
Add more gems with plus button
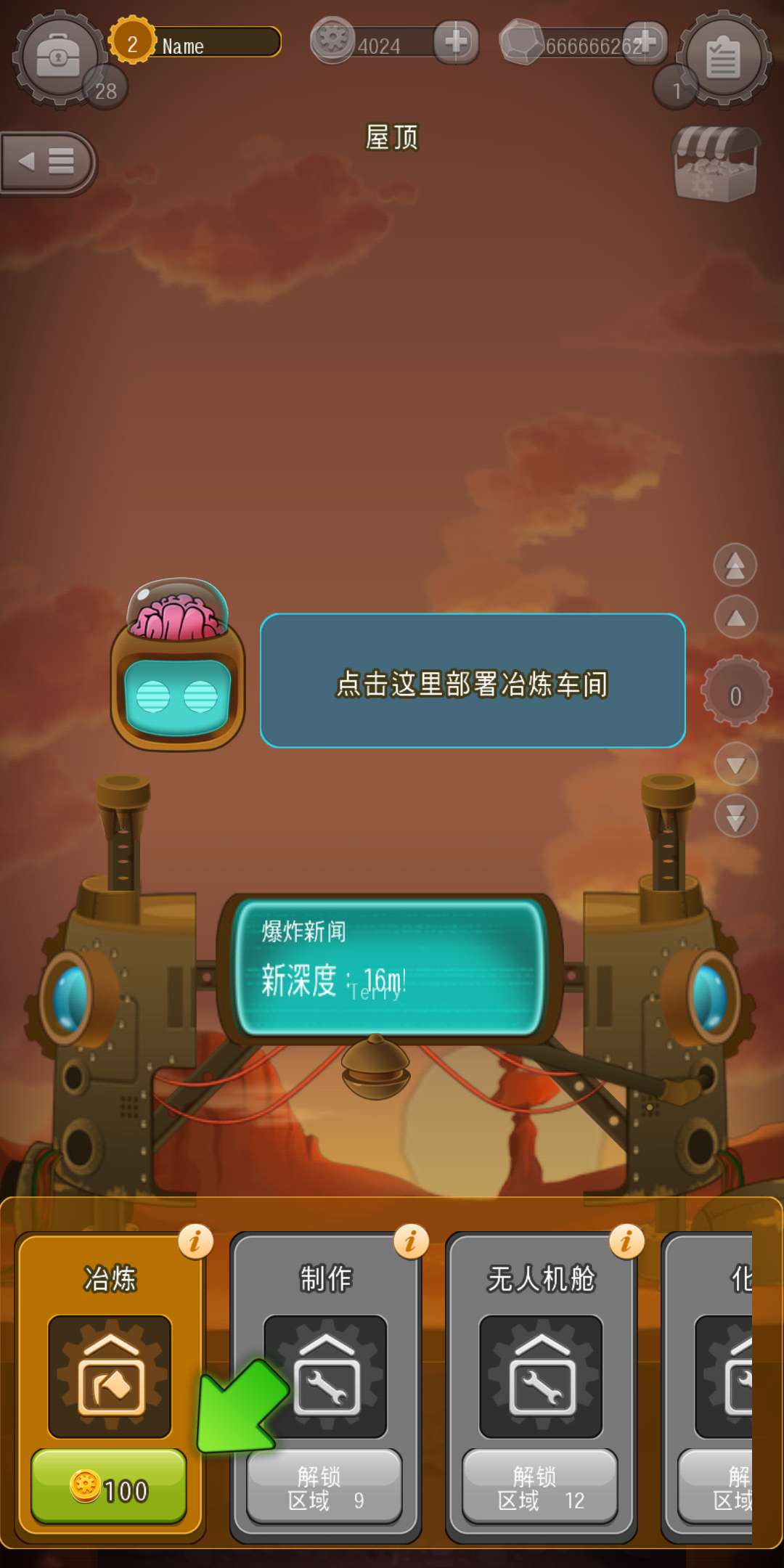click(x=645, y=42)
